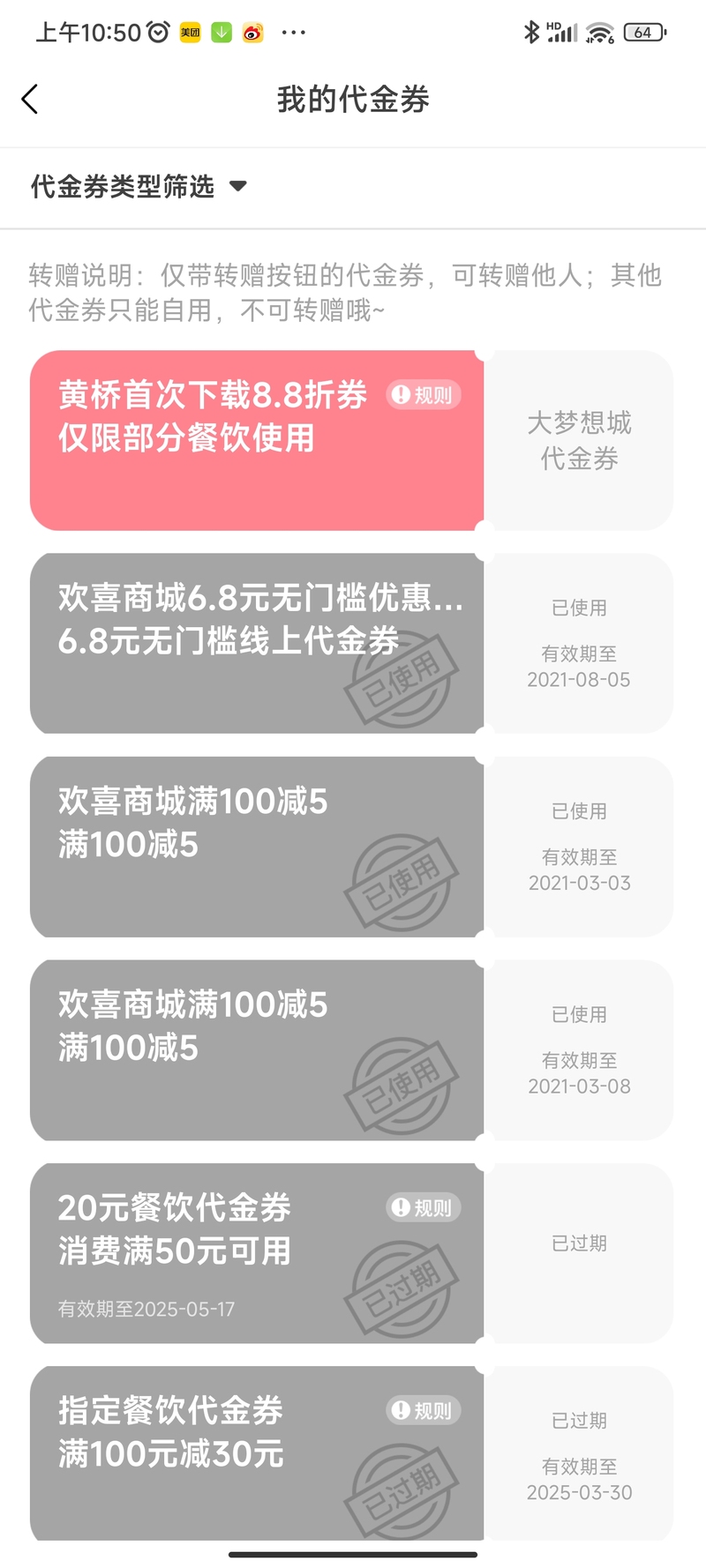Expand the 代金券类型筛选 dropdown

pos(139,186)
